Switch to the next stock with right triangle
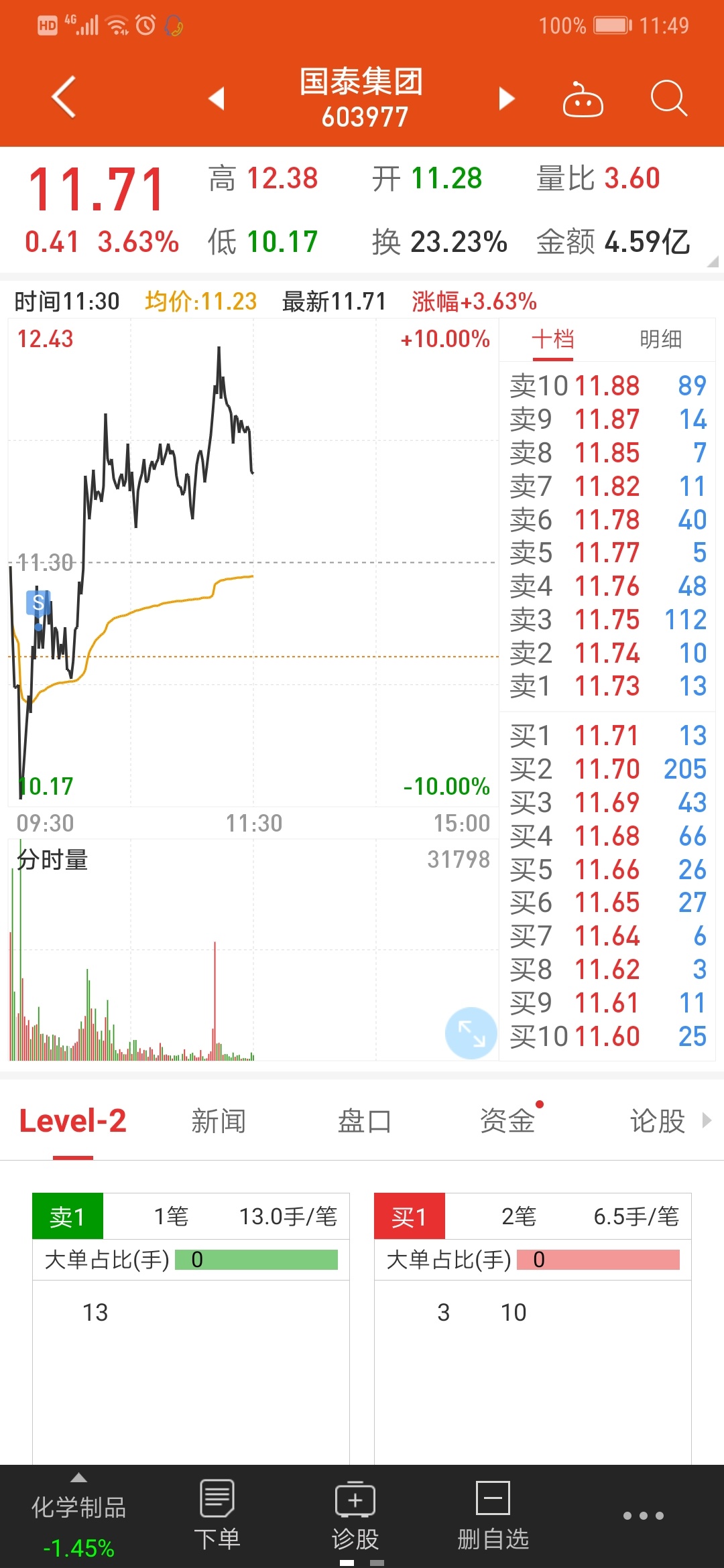The width and height of the screenshot is (724, 1568). pos(507,99)
